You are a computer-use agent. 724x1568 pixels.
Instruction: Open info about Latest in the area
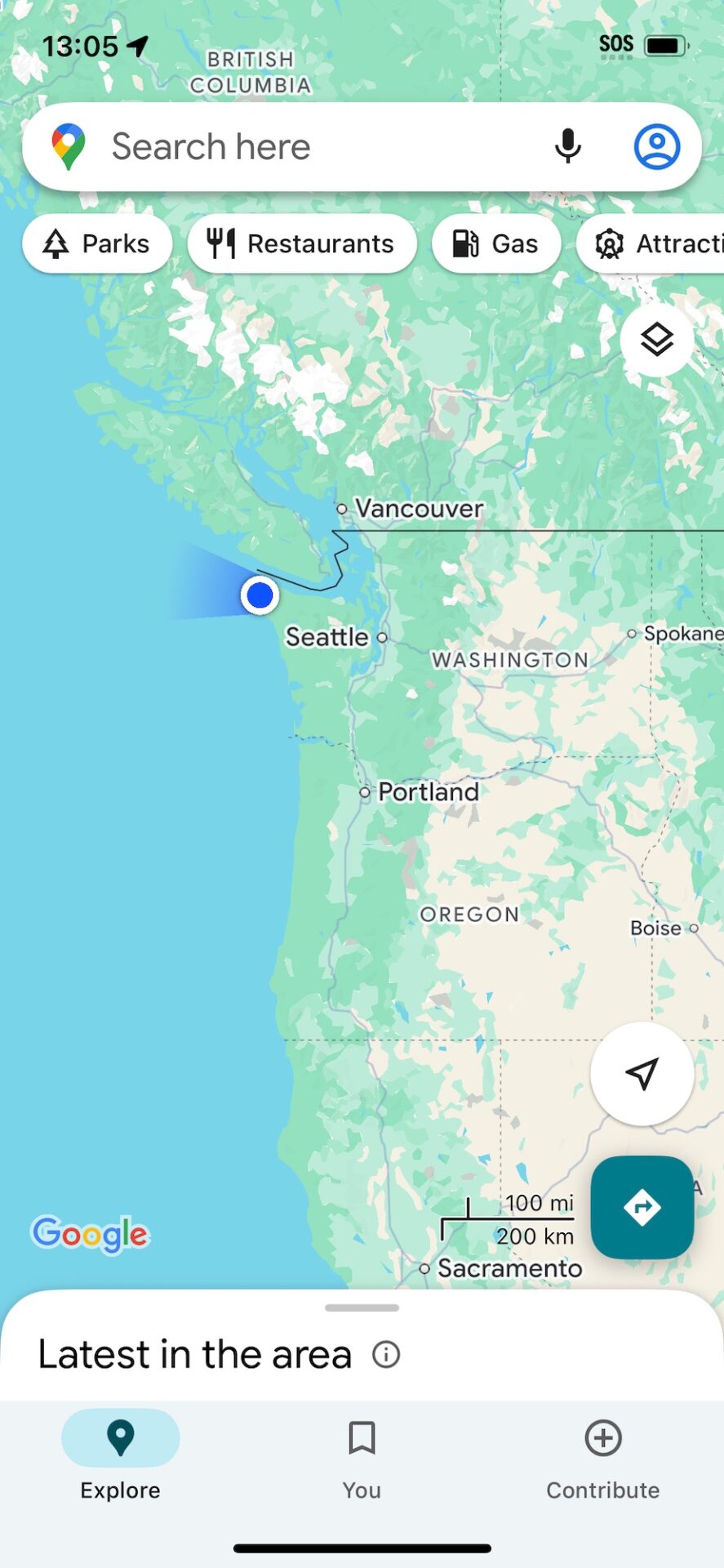coord(386,1355)
